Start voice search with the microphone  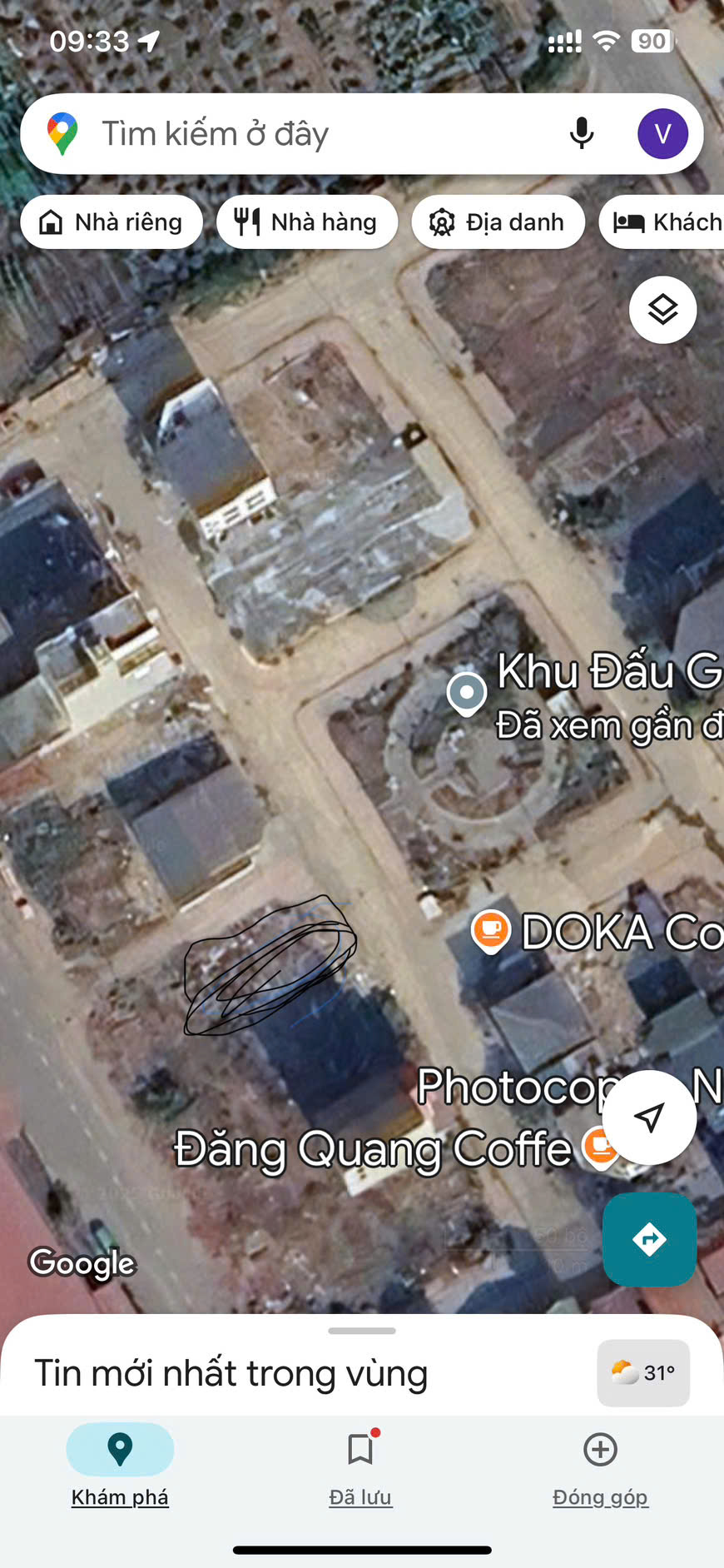582,133
